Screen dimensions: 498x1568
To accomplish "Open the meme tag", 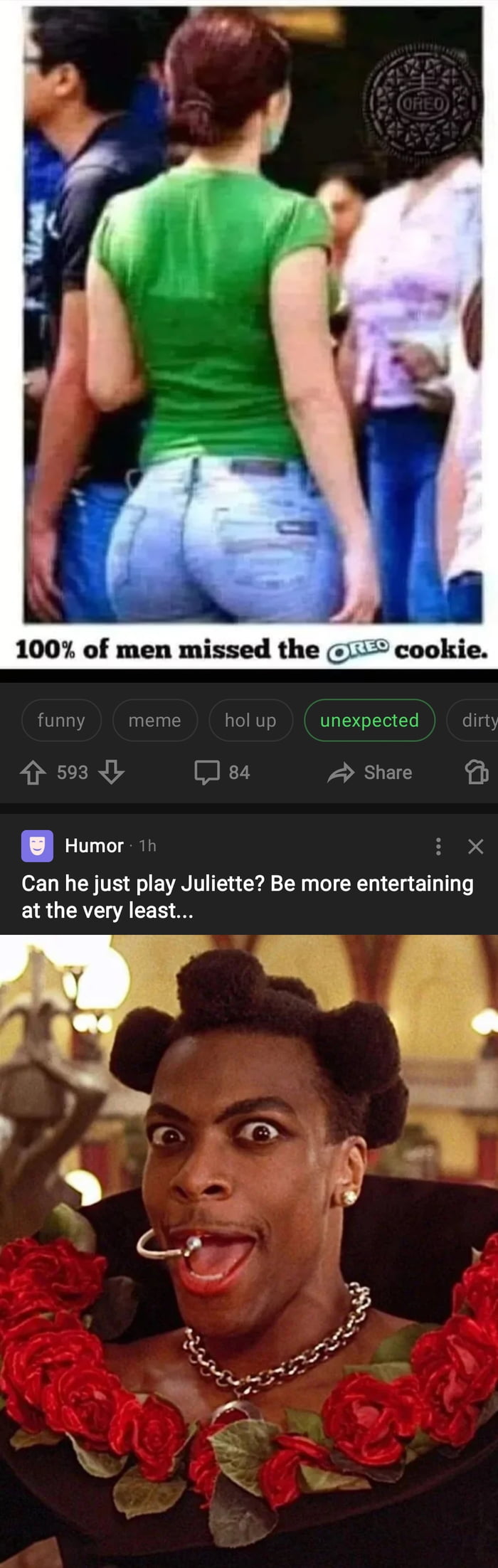I will pos(154,720).
